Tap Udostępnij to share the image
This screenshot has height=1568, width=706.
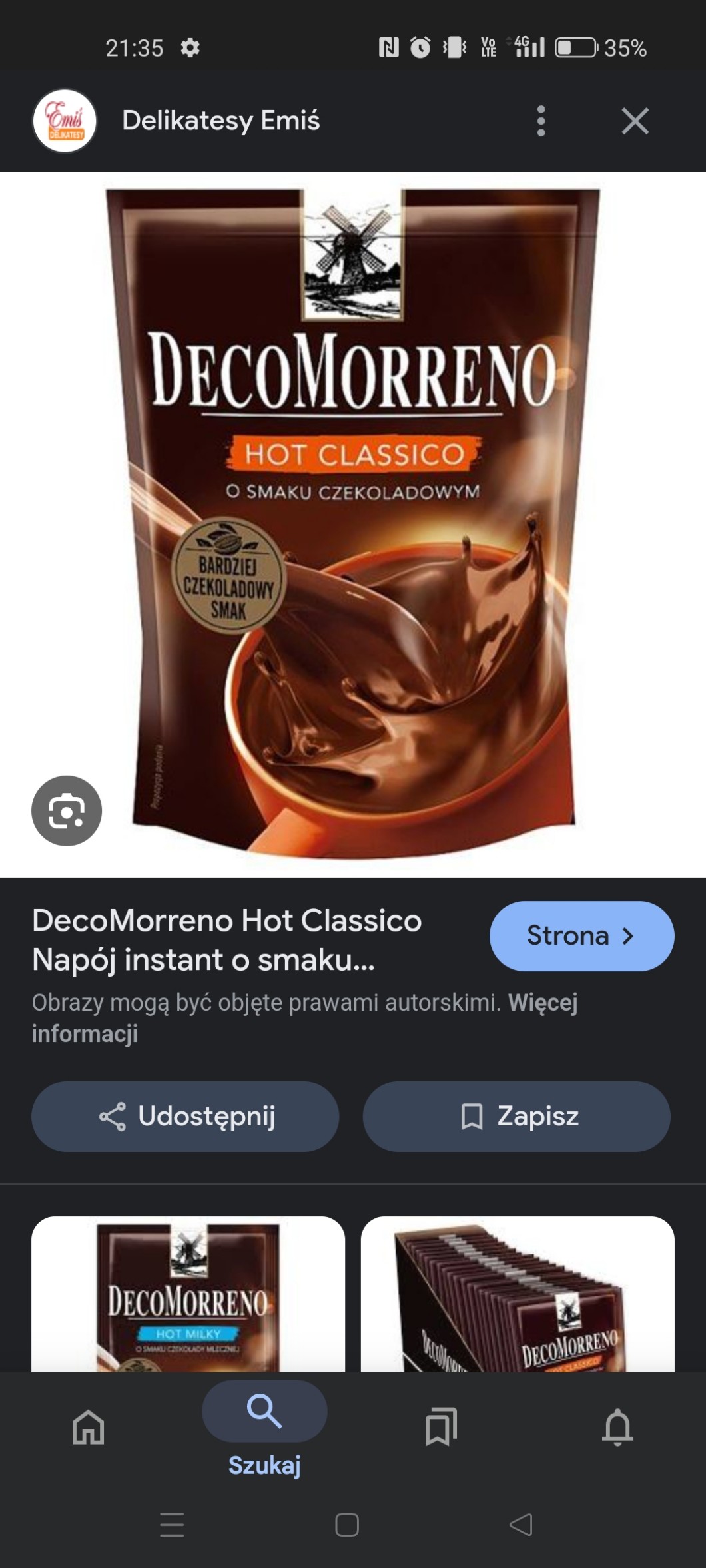pos(185,1116)
